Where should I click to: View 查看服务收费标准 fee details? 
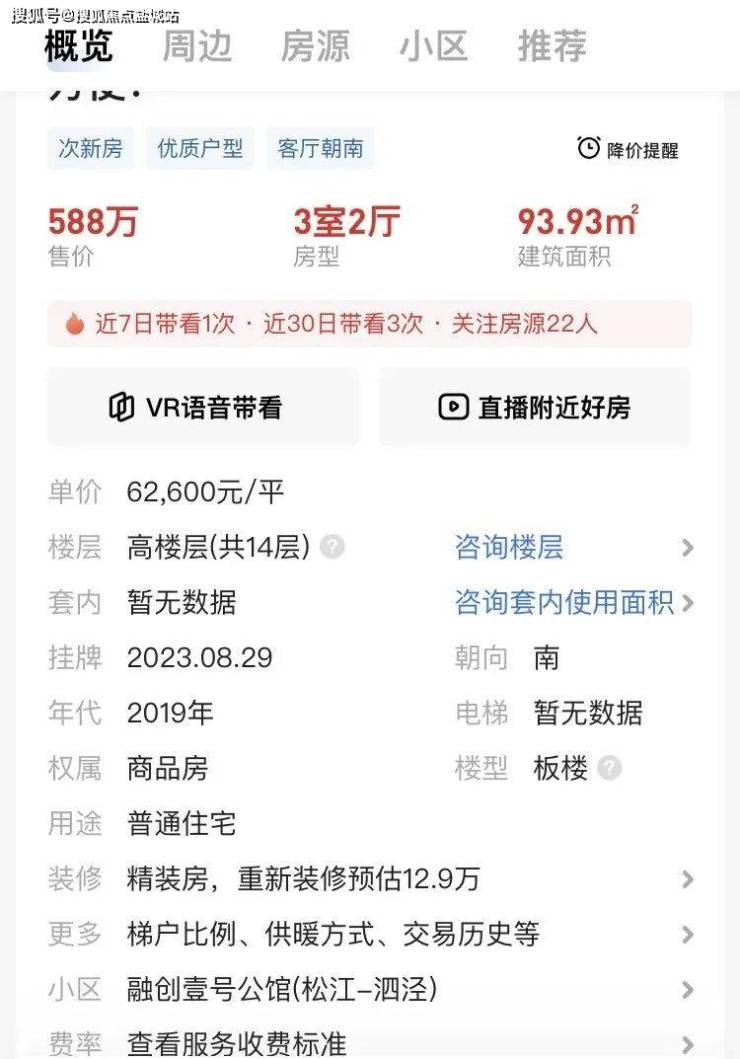(x=370, y=1044)
